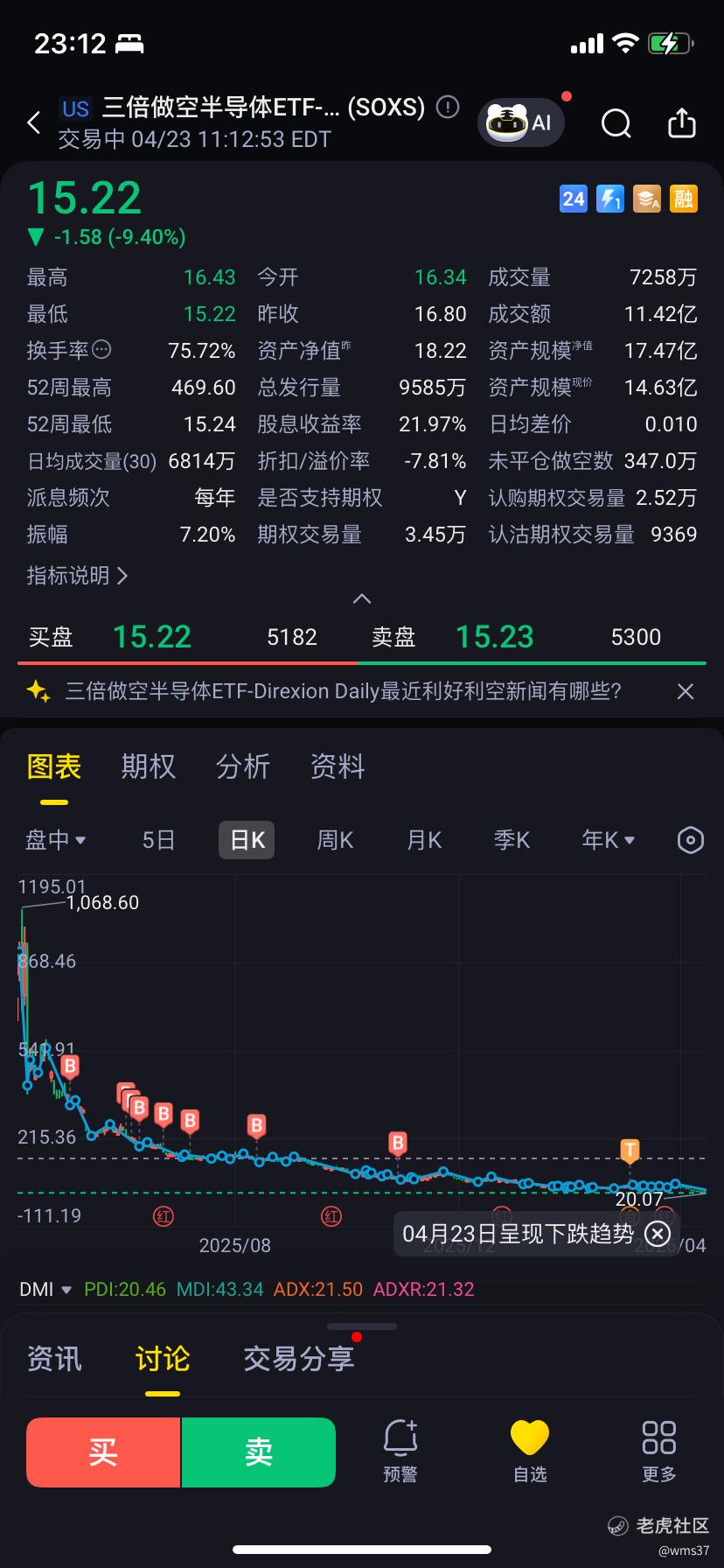
Task: Switch to the 资料 tab
Action: pyautogui.click(x=338, y=767)
